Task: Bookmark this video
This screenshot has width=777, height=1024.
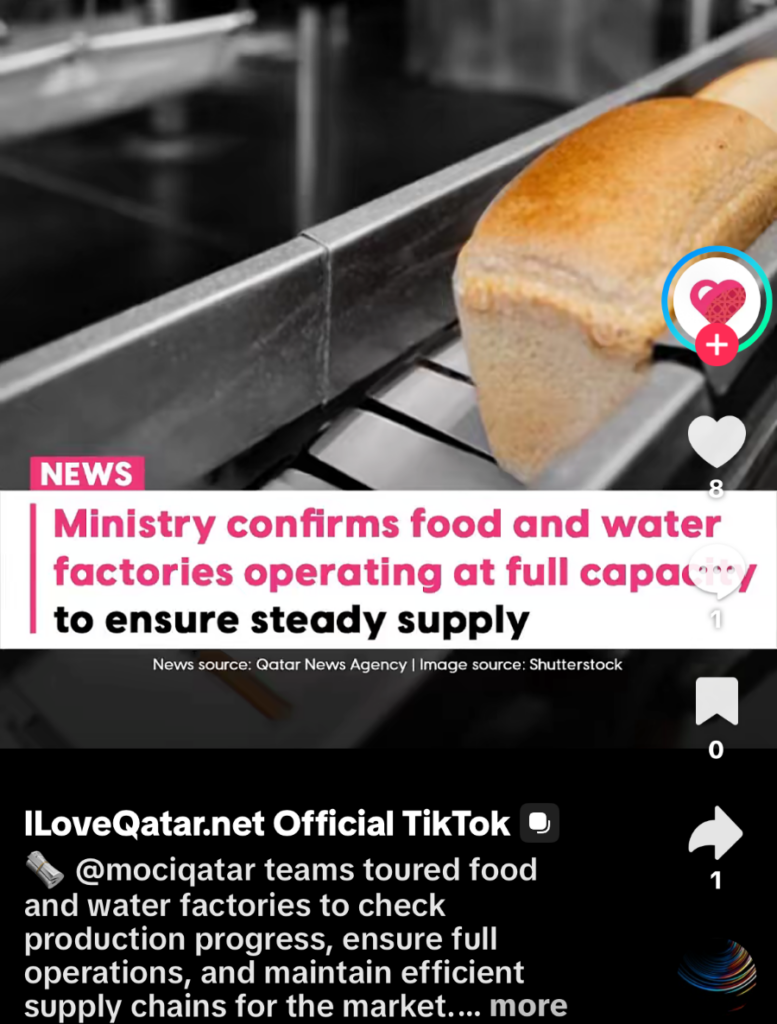Action: pos(716,702)
